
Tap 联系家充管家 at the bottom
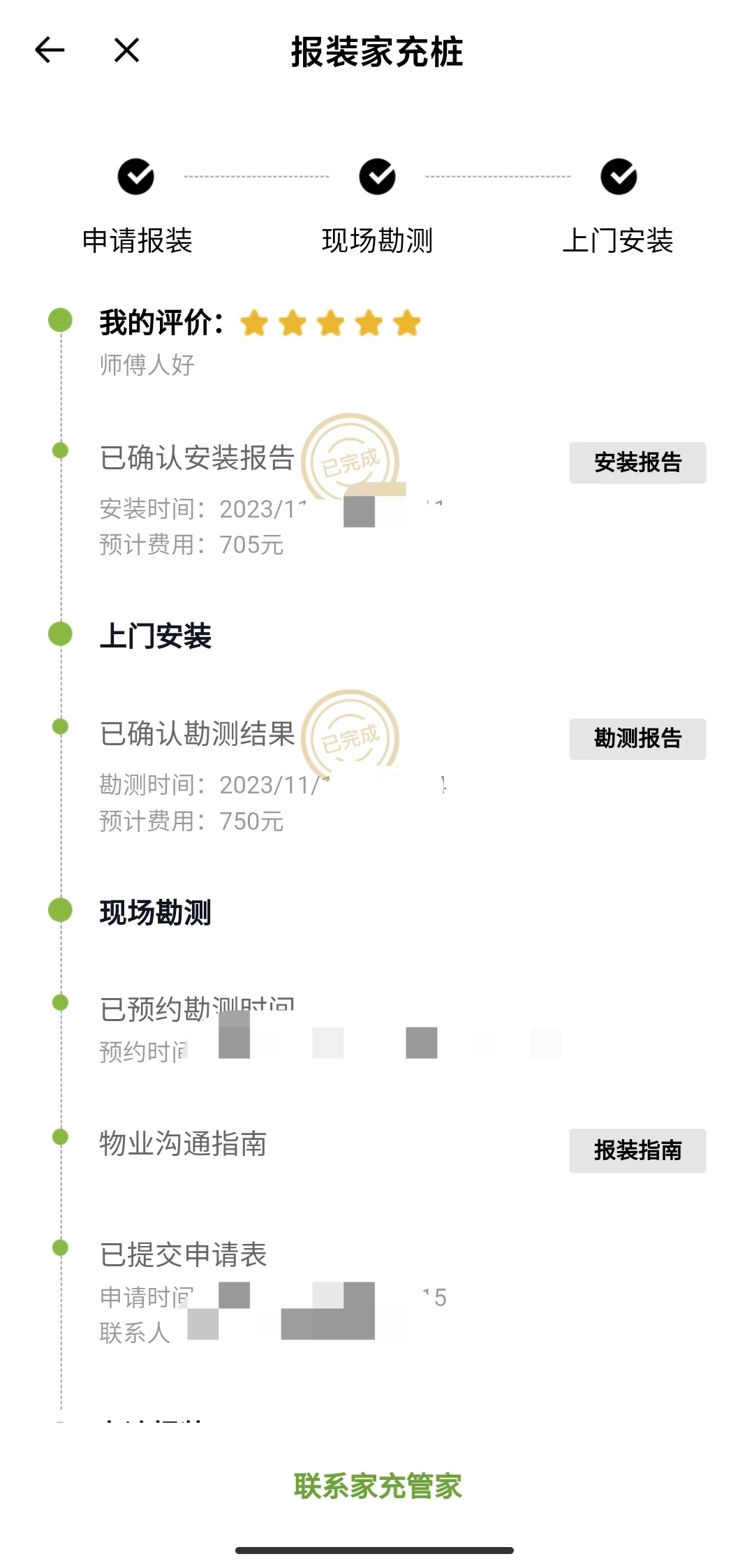tap(378, 1486)
